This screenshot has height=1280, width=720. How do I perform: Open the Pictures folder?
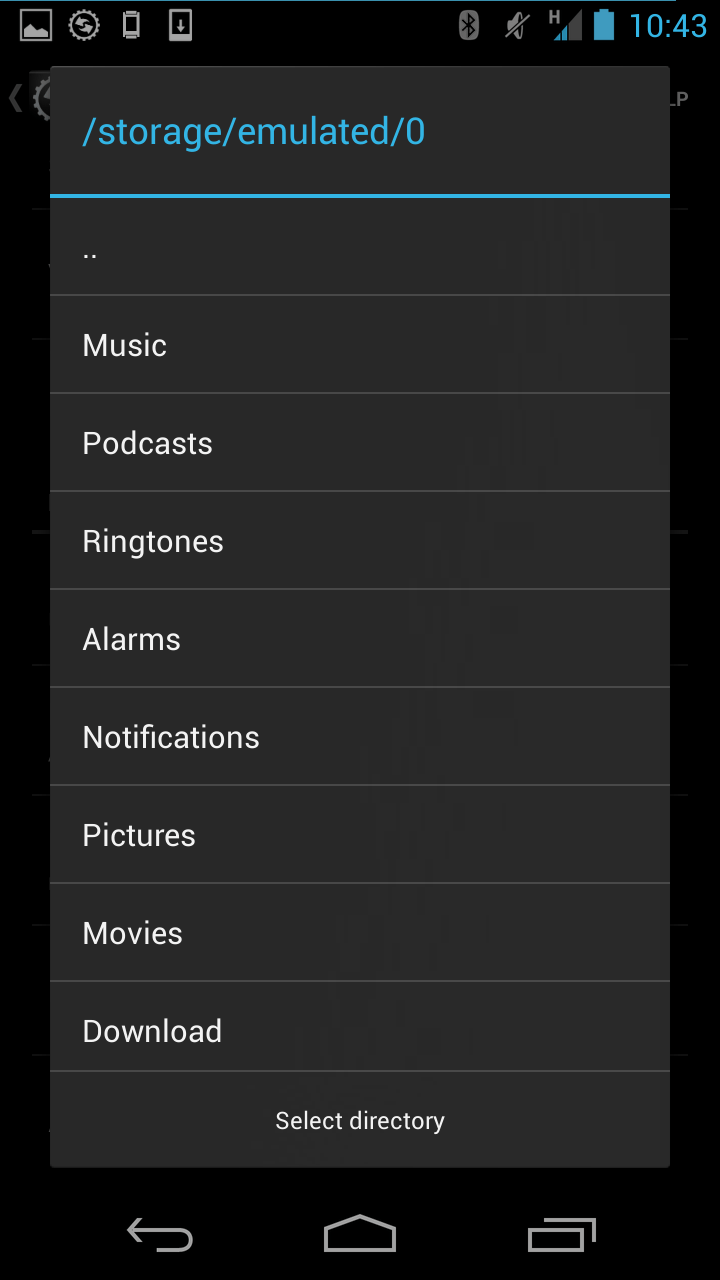[360, 835]
